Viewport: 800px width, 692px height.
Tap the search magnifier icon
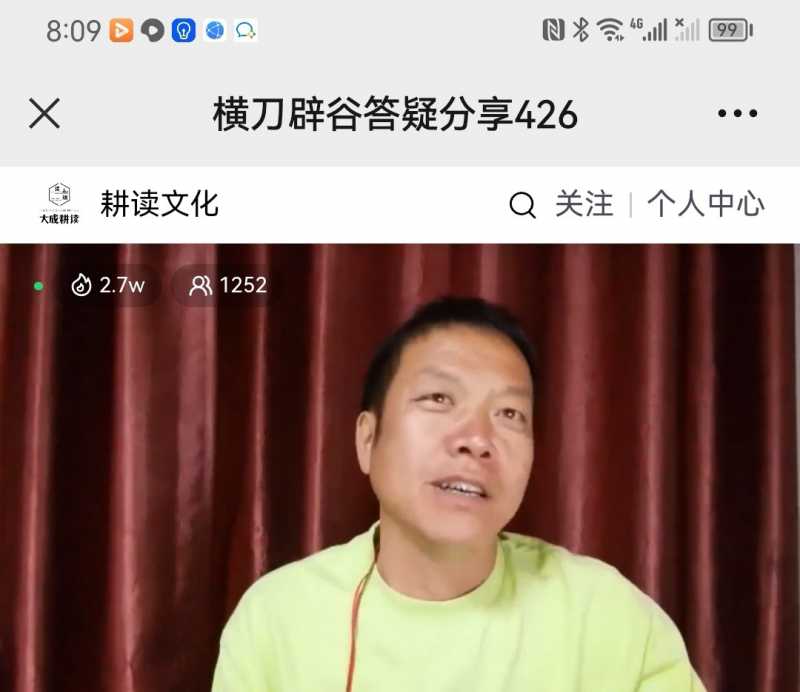pos(522,205)
